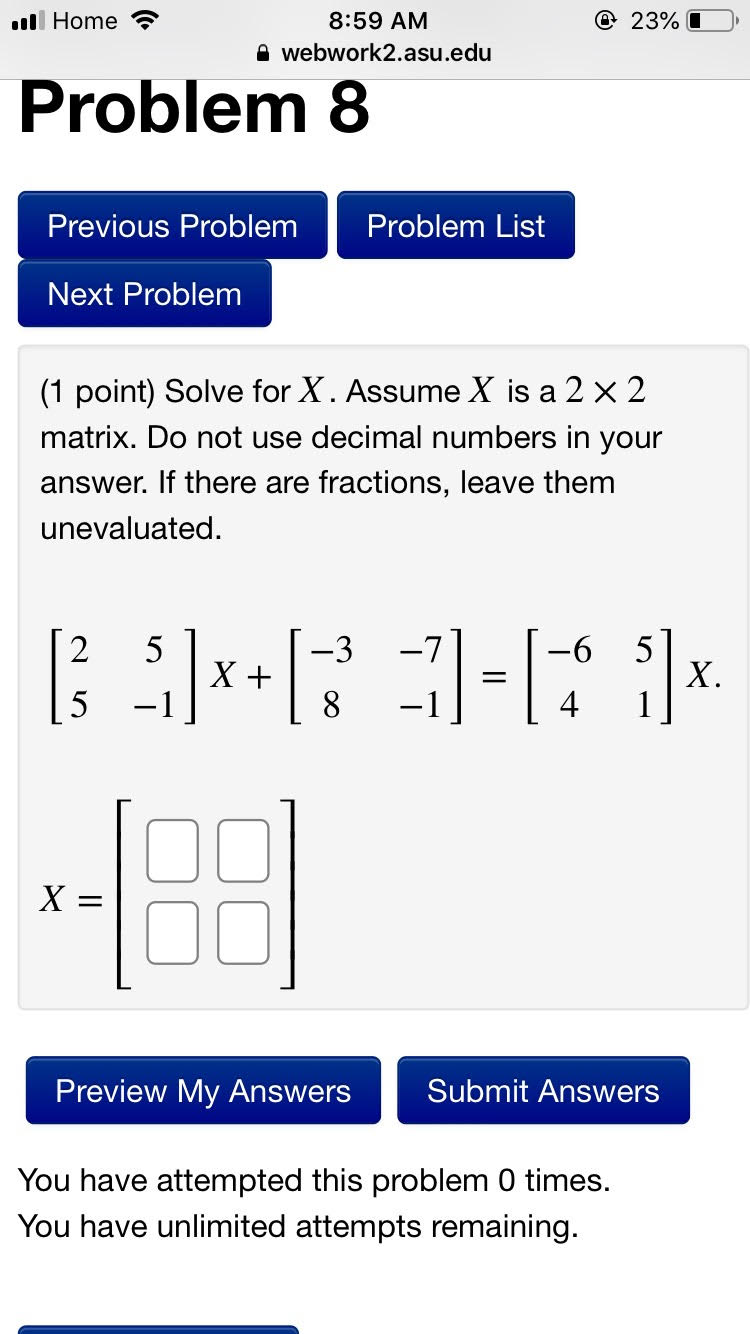Tap the partially visible button at page bottom

tap(158, 1330)
